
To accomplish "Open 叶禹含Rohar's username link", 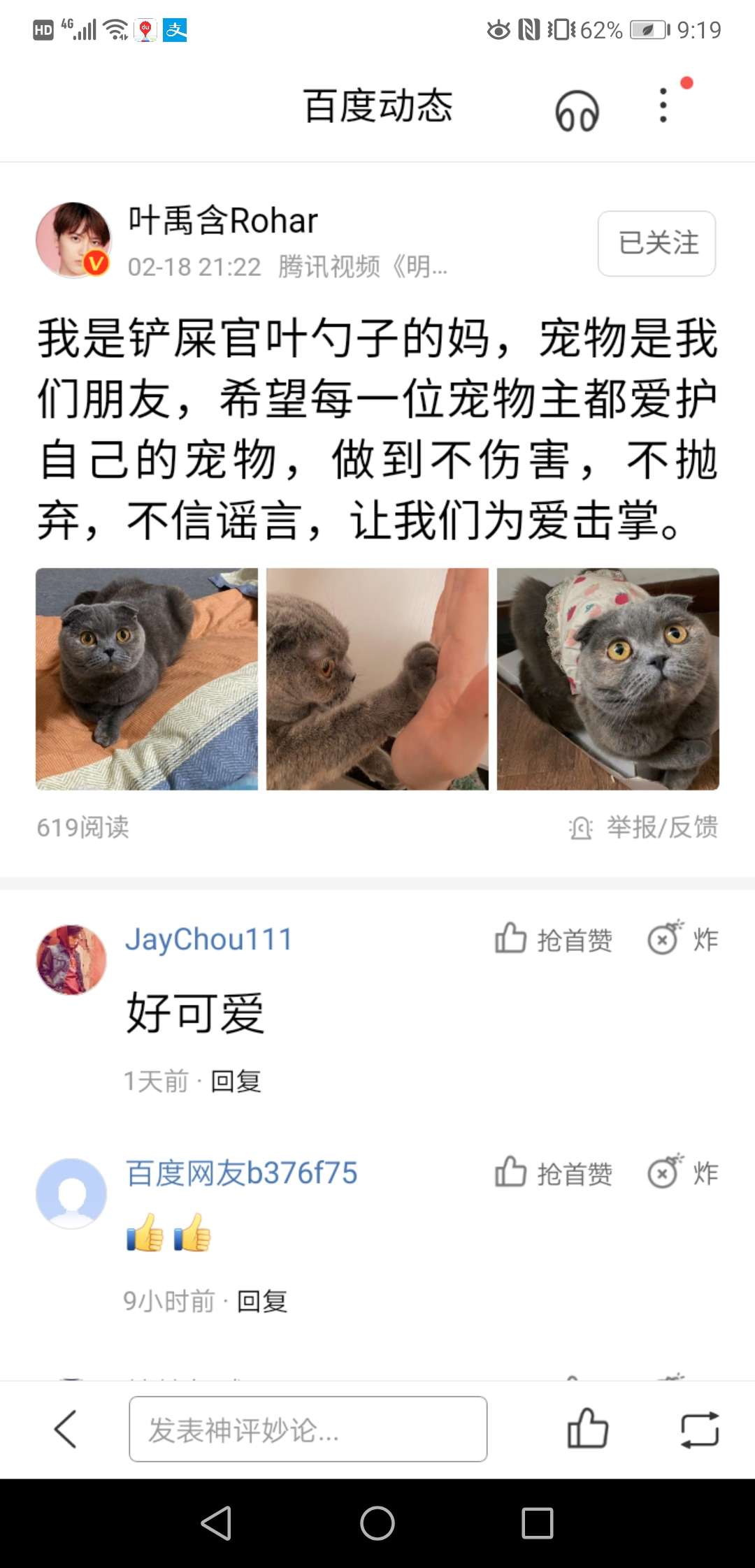I will coord(224,219).
